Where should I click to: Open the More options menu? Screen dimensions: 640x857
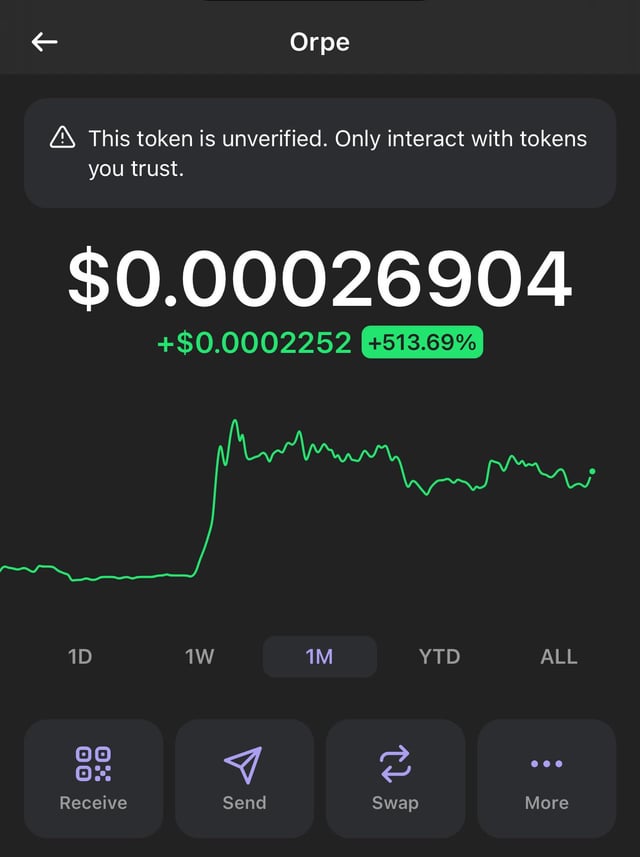(546, 778)
